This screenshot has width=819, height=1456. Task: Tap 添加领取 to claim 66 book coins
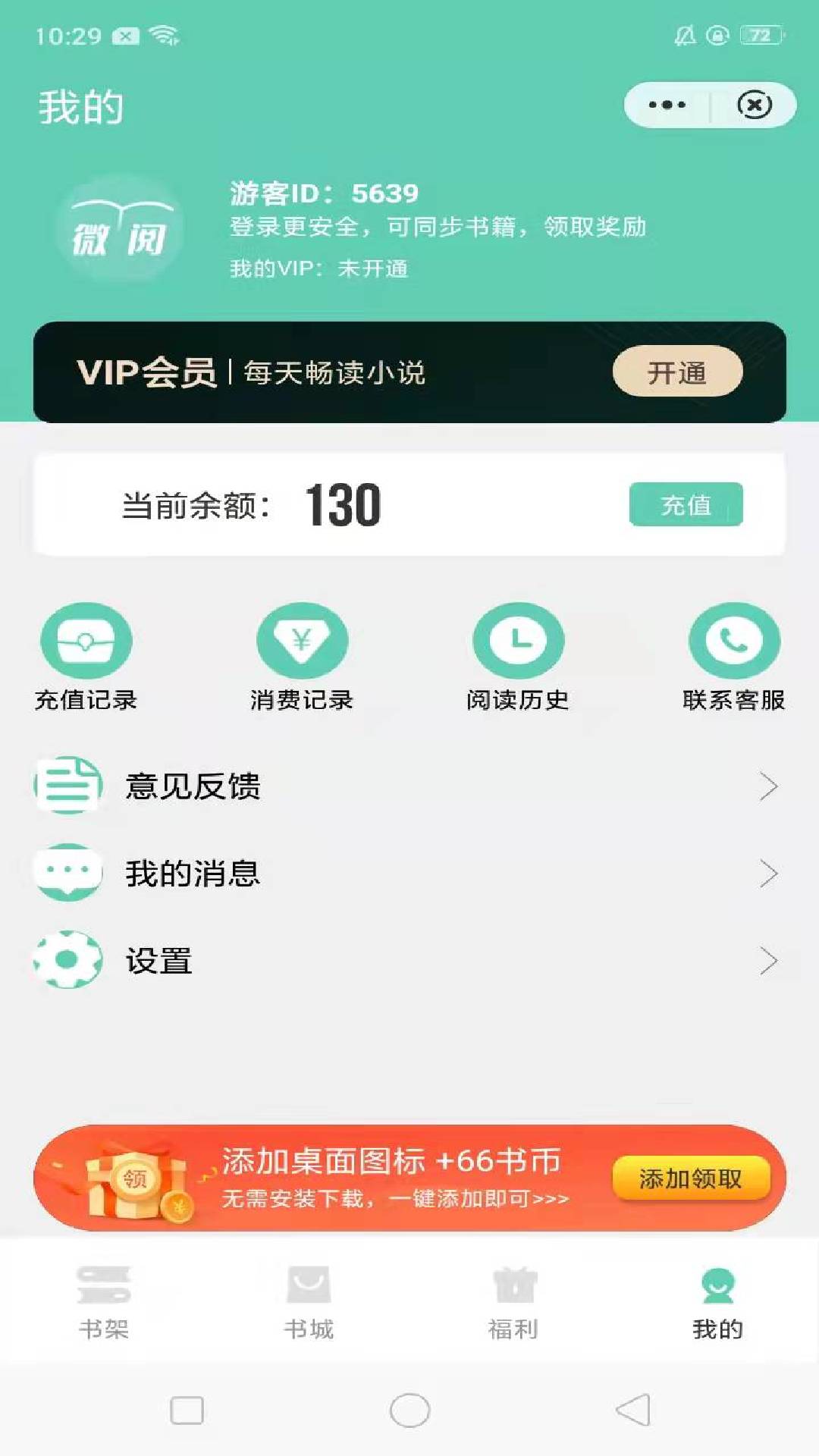pos(689,1177)
